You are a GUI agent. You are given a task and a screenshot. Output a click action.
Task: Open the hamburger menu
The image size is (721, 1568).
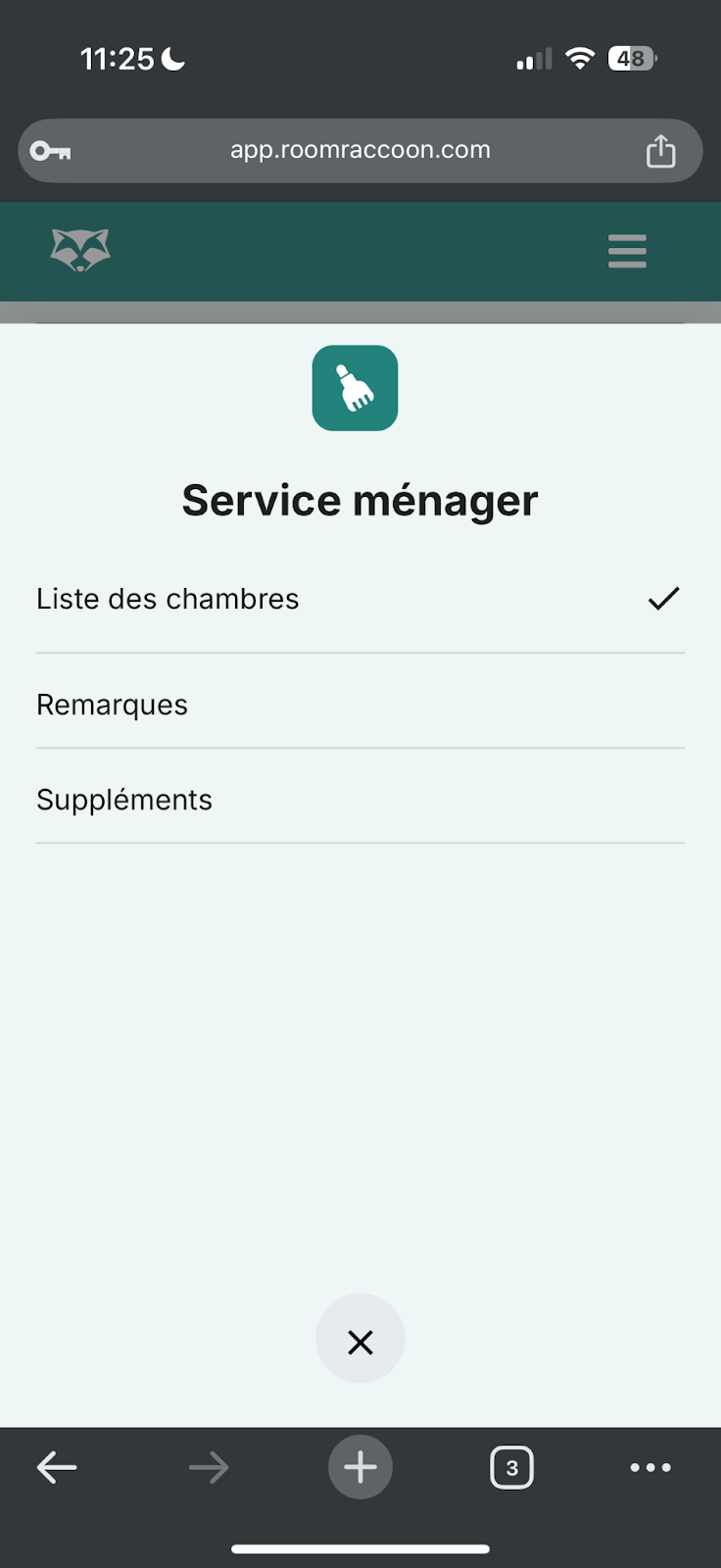[x=627, y=251]
